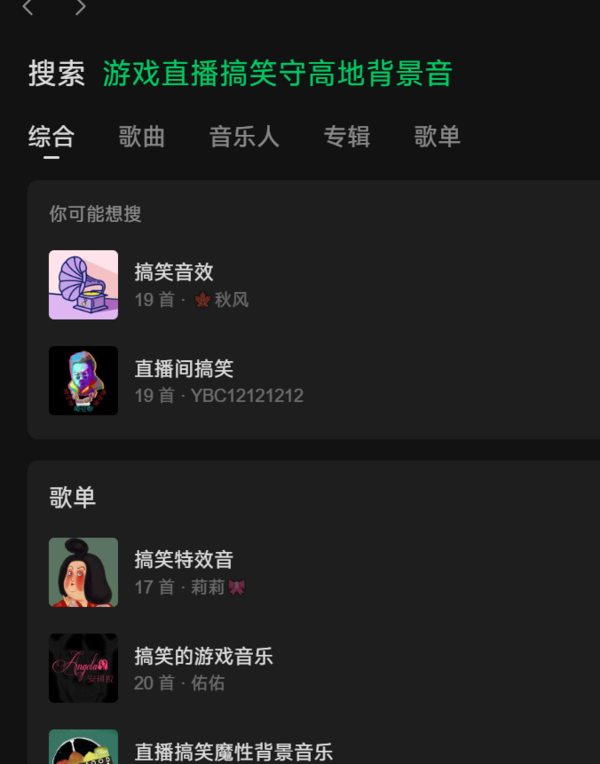Open the 直播间搞笑 playlist
The image size is (600, 764).
click(184, 369)
